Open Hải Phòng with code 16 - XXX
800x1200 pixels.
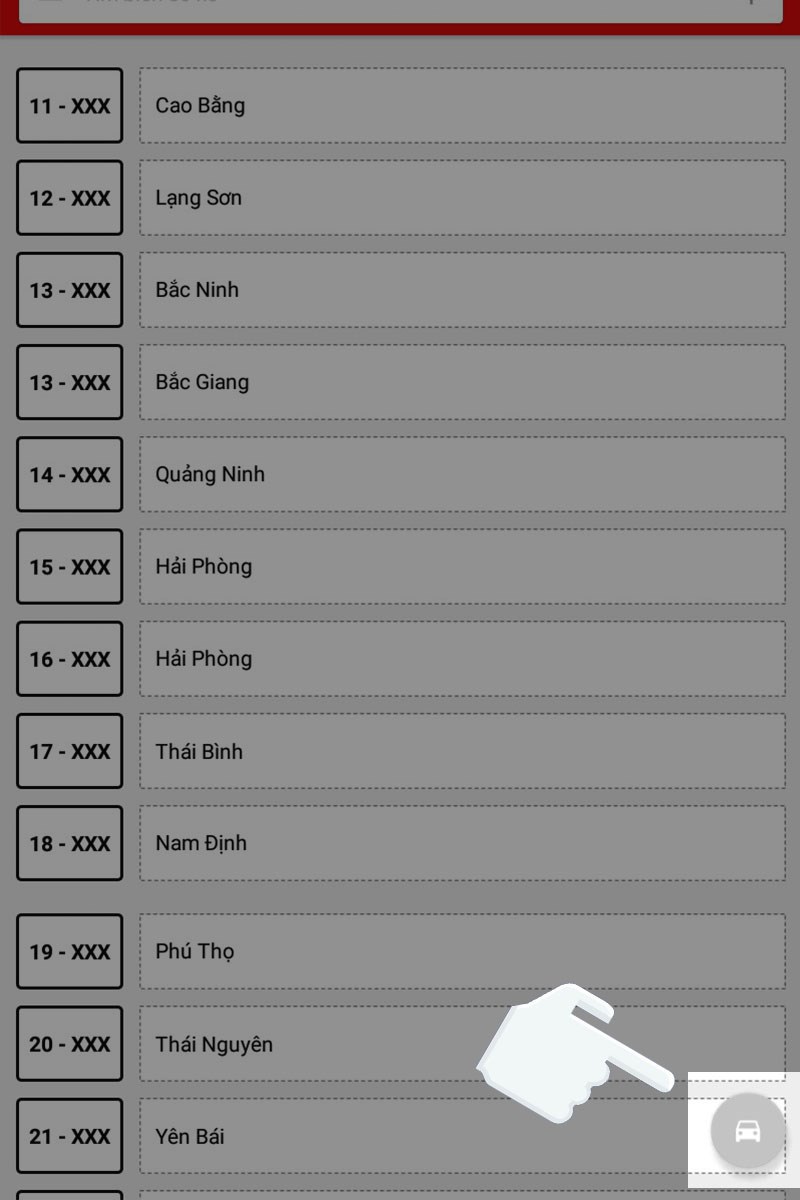[x=461, y=659]
